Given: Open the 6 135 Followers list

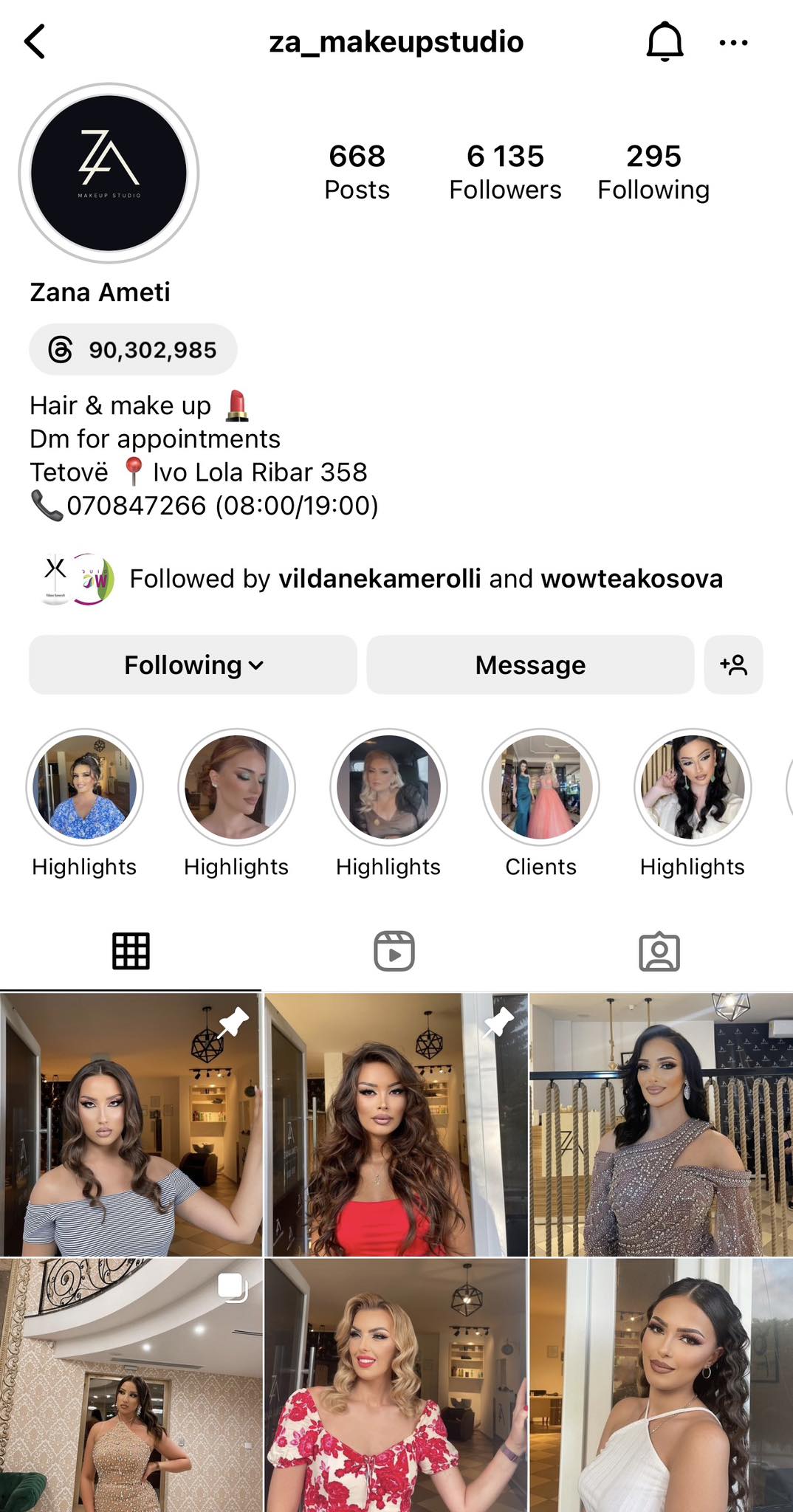Looking at the screenshot, I should pyautogui.click(x=505, y=172).
